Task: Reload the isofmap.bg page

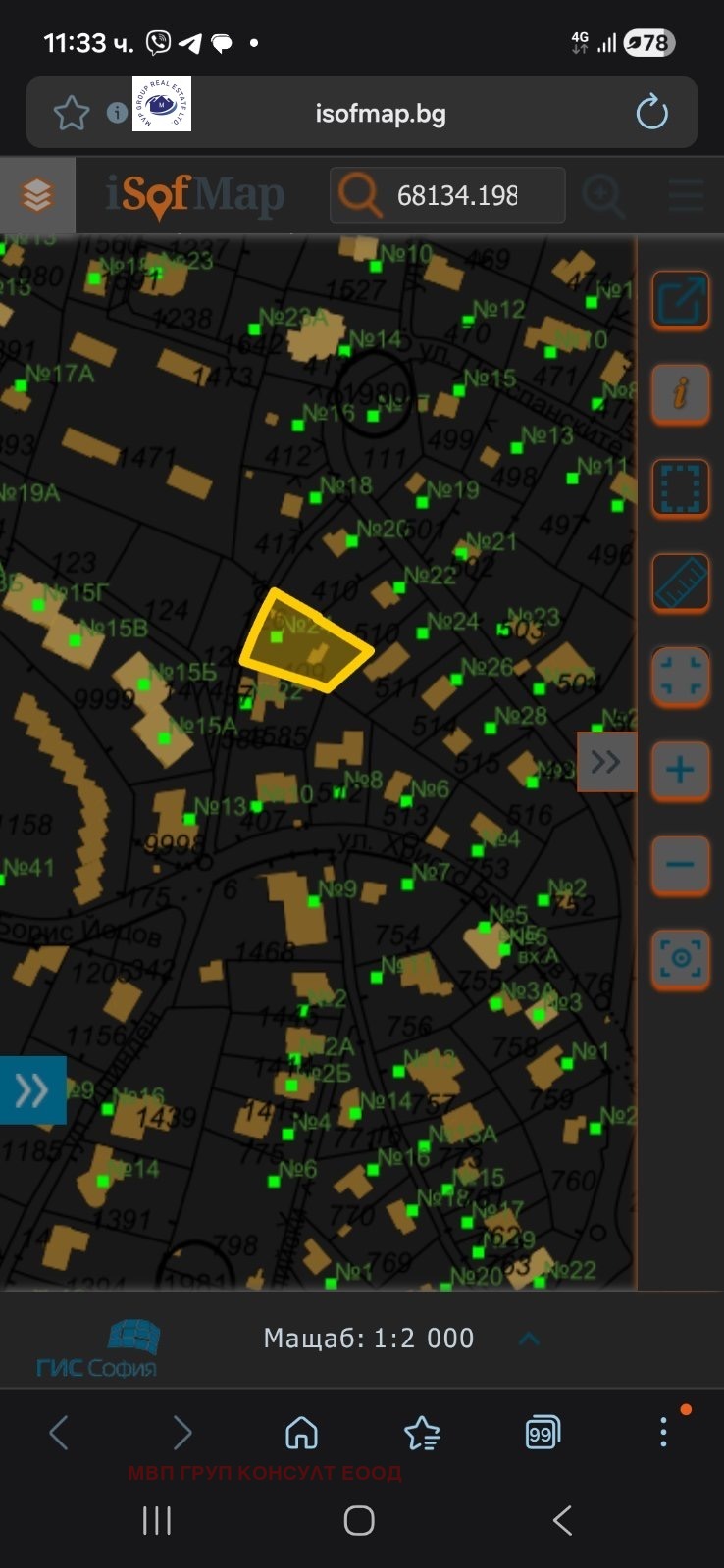Action: pos(651,113)
